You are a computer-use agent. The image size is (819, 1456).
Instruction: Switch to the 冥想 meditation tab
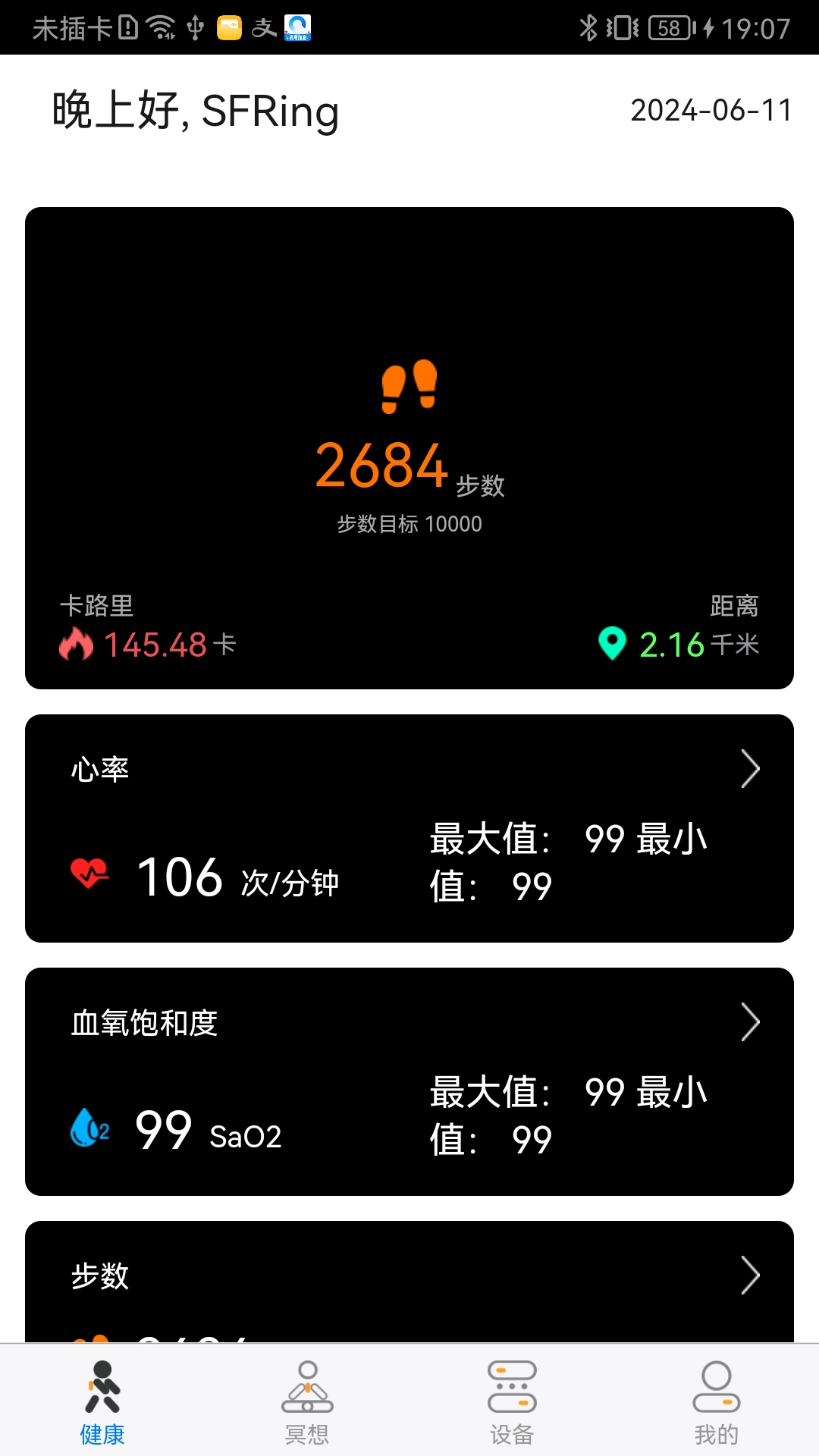[307, 1401]
